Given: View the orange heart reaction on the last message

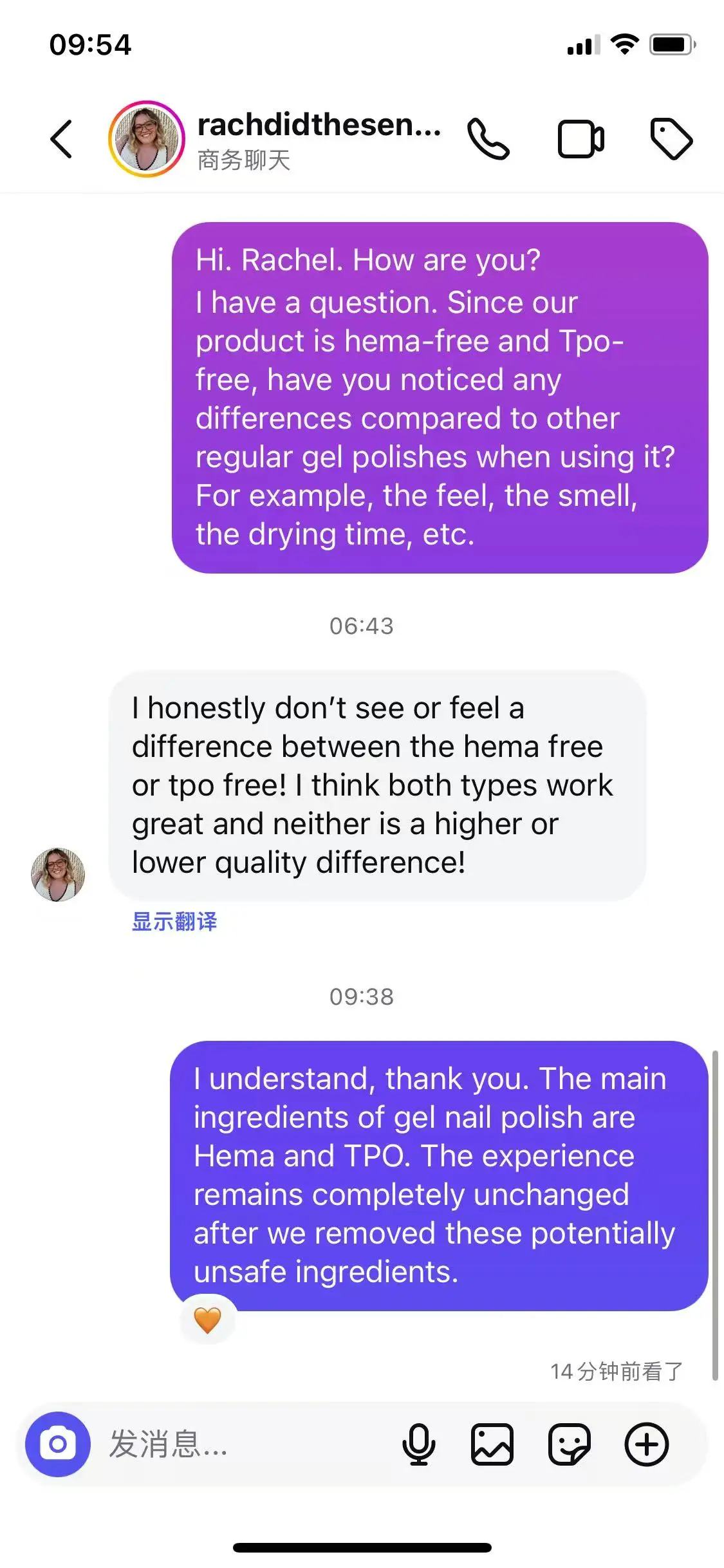Looking at the screenshot, I should (208, 1320).
